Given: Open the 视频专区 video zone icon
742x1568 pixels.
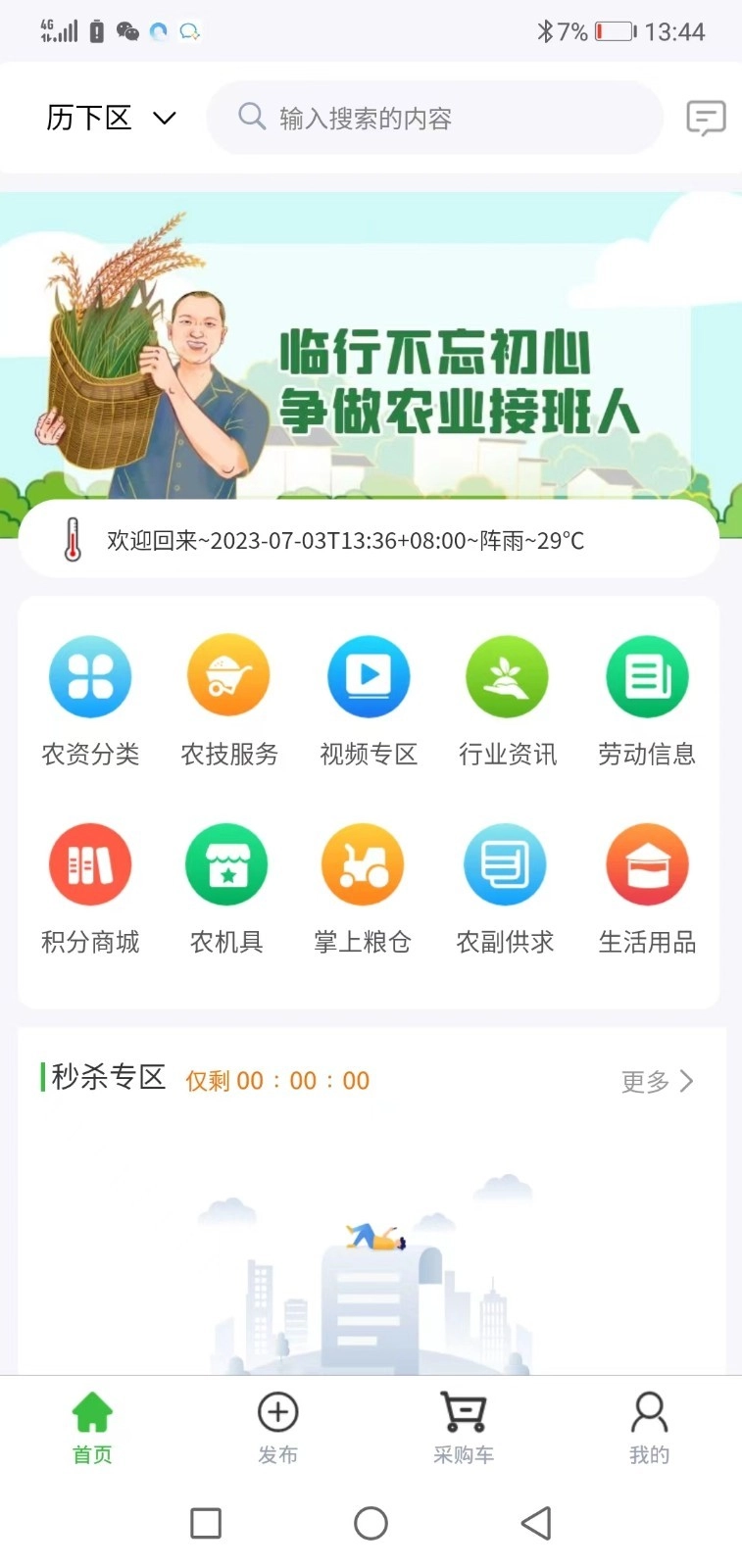Looking at the screenshot, I should (x=369, y=699).
